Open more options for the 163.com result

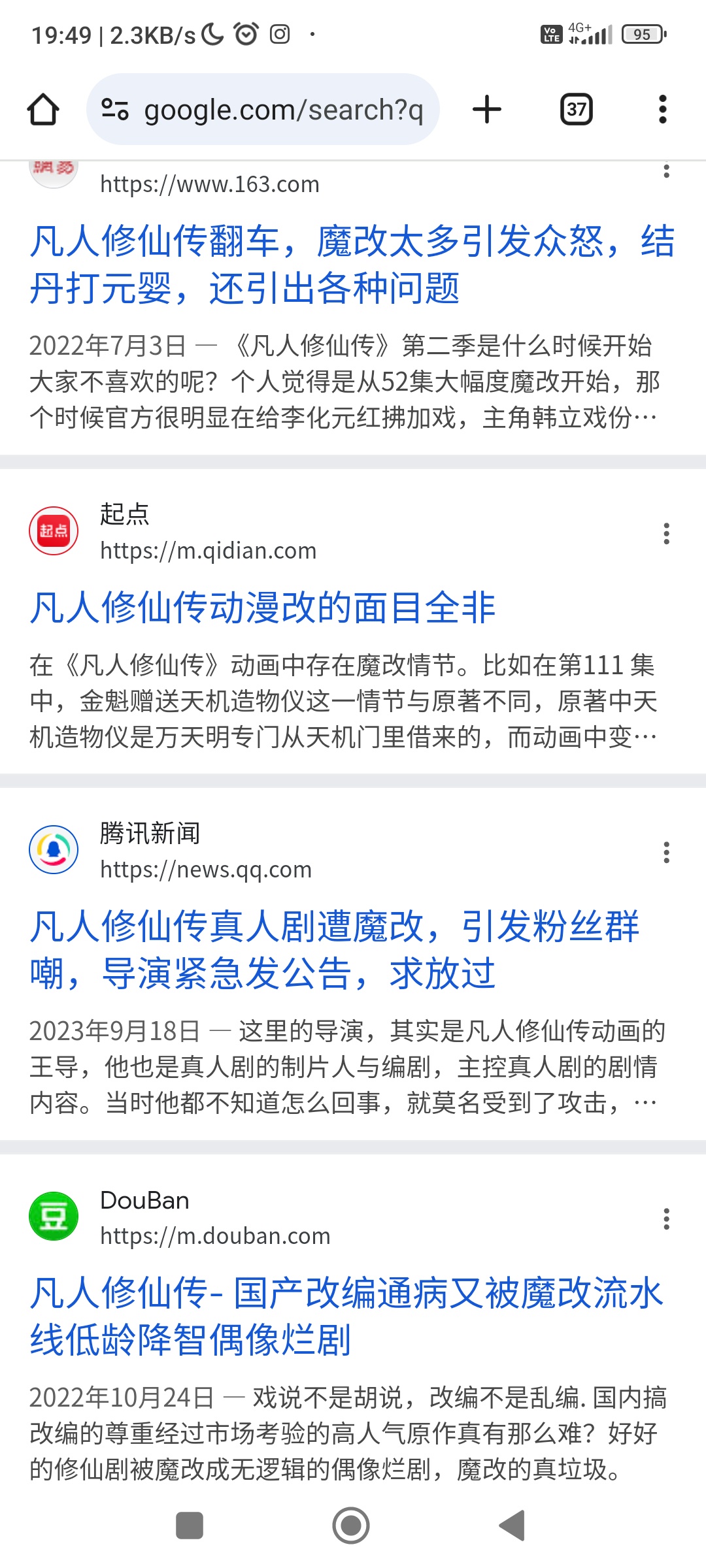pos(666,171)
